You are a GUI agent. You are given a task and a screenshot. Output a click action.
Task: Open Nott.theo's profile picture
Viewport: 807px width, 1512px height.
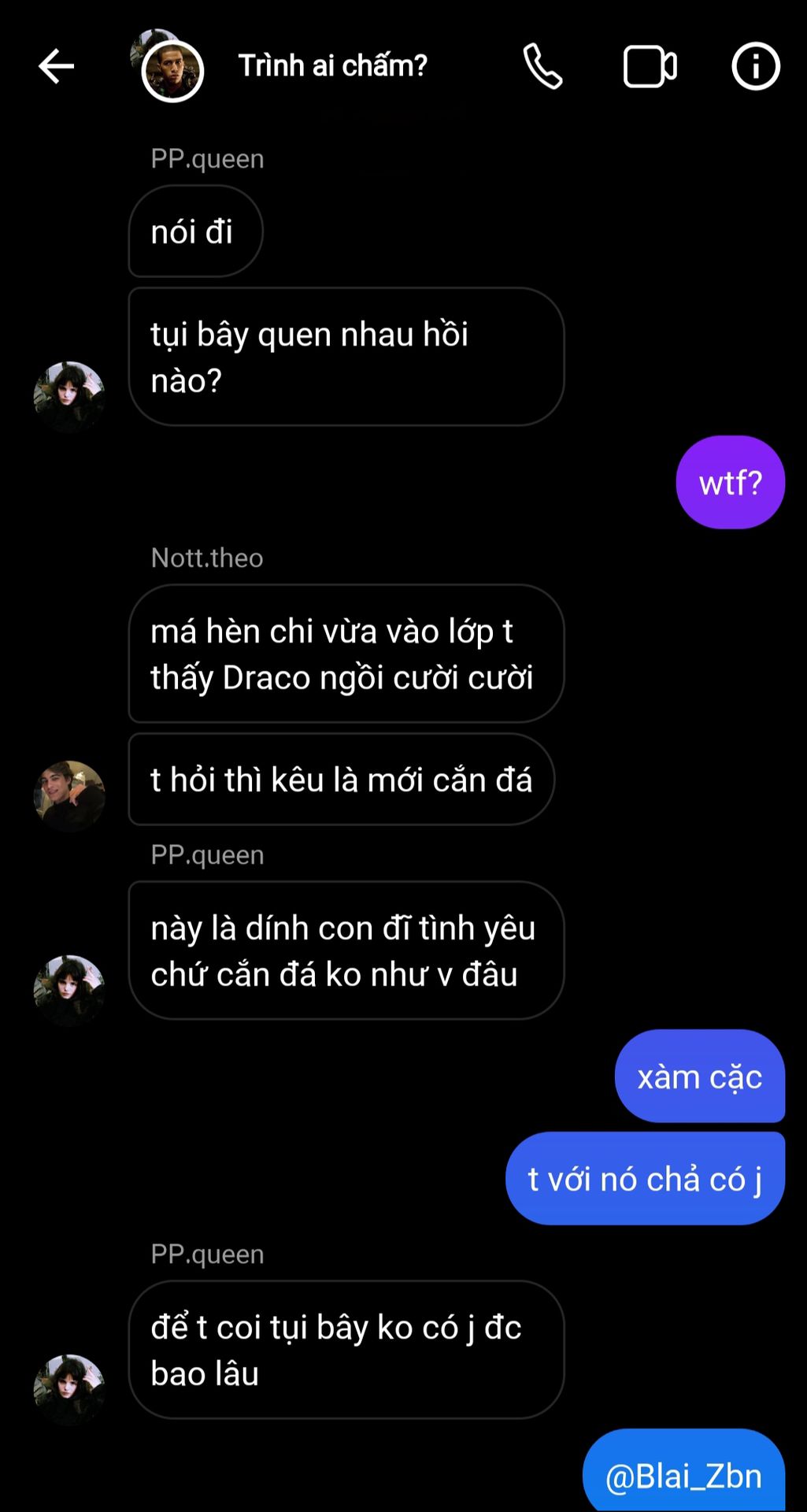point(69,795)
